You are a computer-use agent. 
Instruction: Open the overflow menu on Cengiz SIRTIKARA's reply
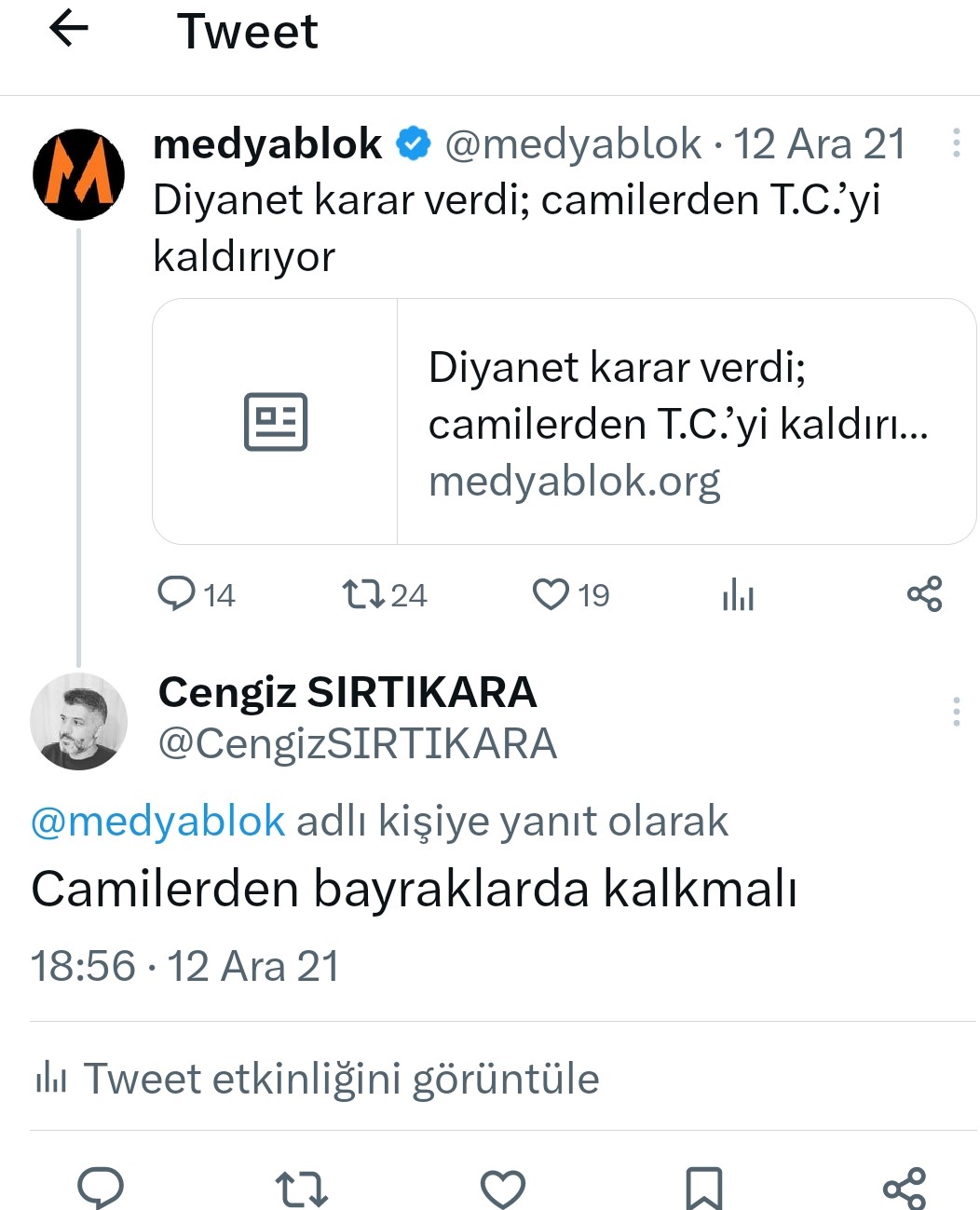956,712
